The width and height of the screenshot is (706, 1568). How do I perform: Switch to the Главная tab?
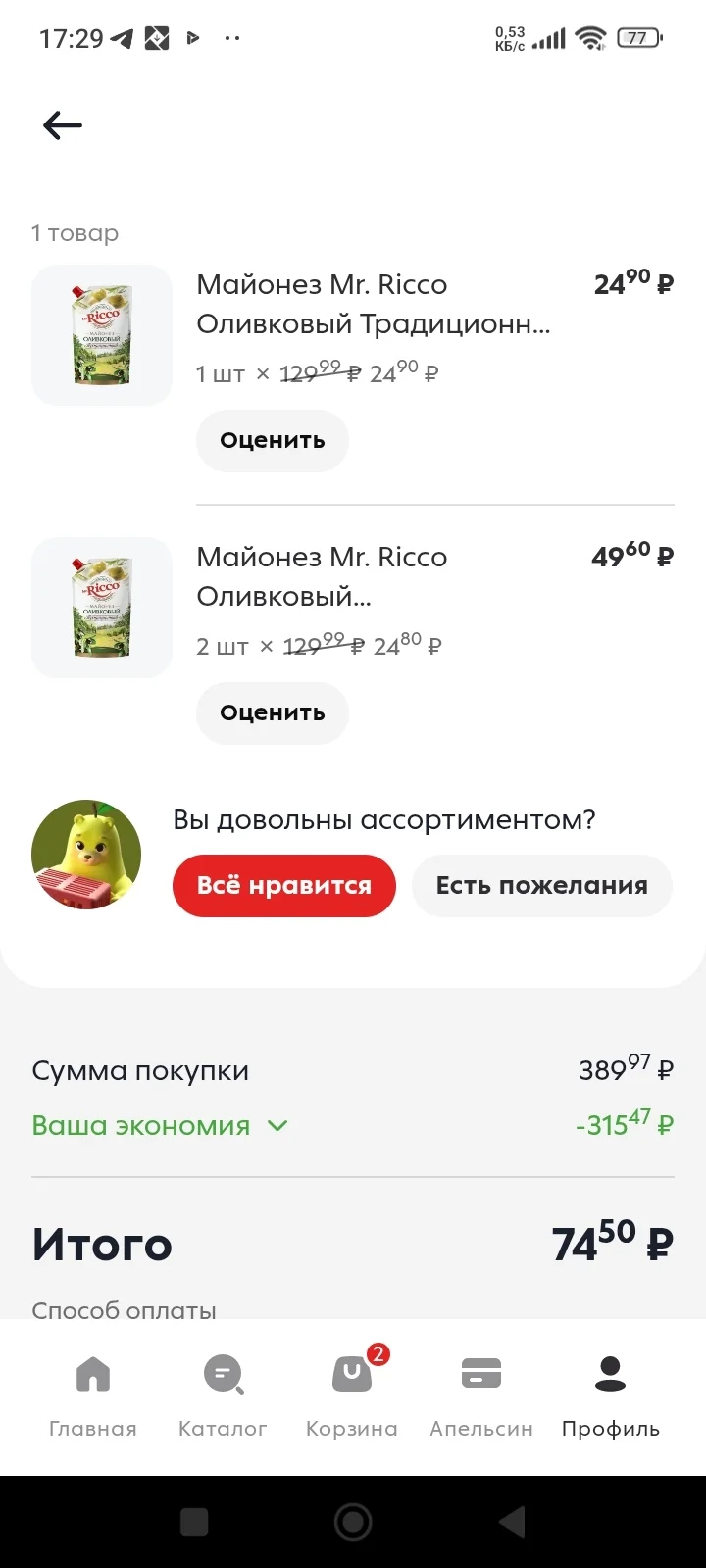click(93, 1396)
